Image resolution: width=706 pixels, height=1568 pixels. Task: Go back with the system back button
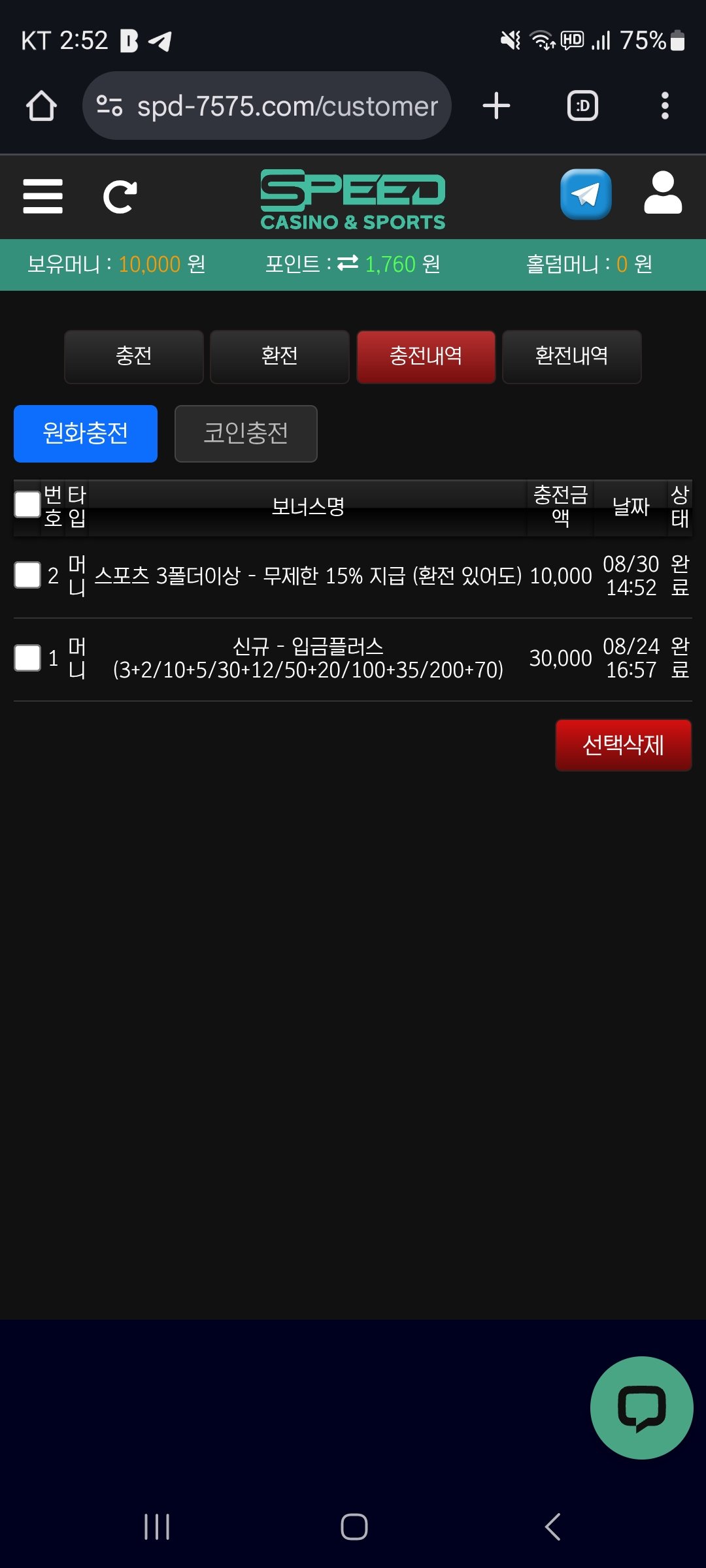(552, 1527)
